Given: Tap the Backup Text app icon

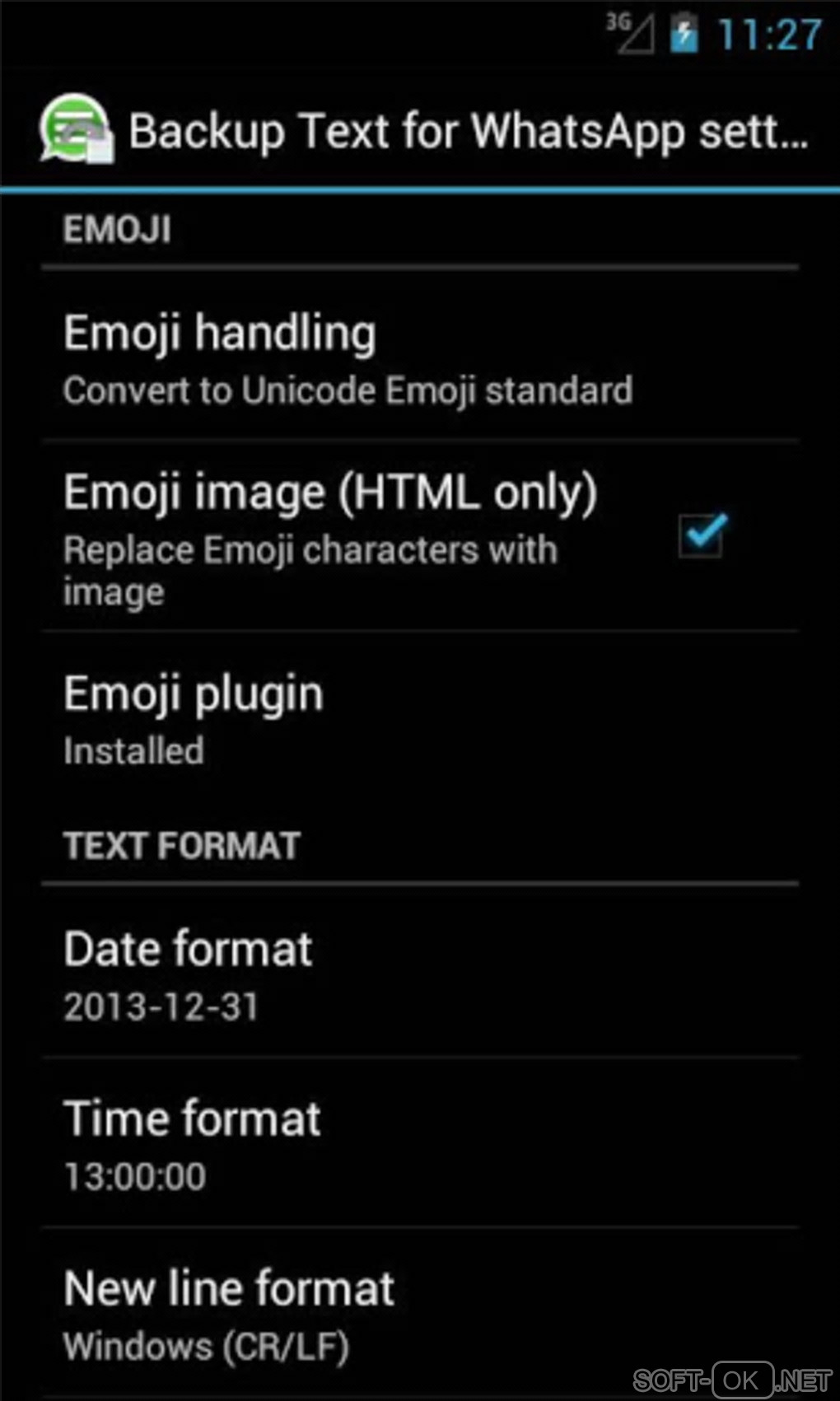Looking at the screenshot, I should pyautogui.click(x=76, y=130).
